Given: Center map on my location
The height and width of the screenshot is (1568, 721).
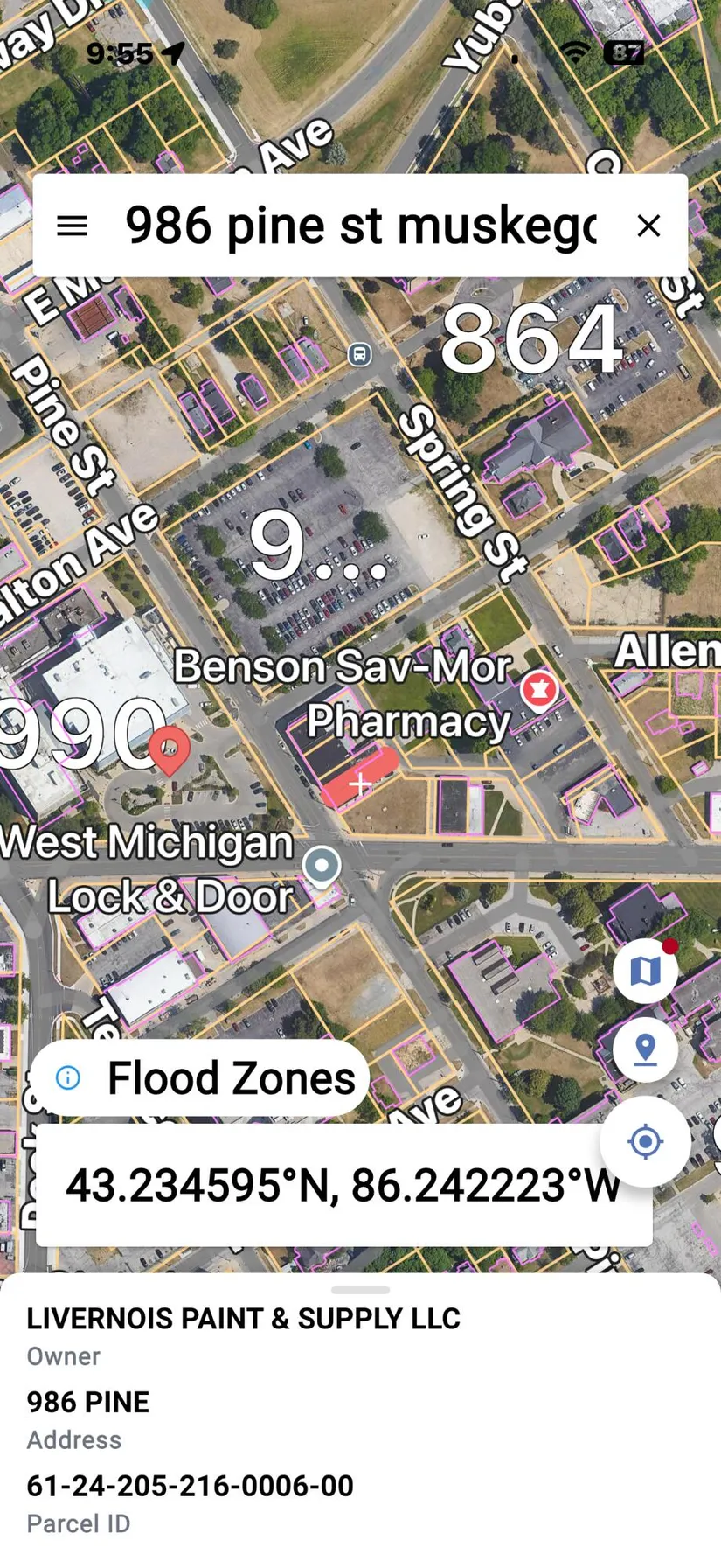Looking at the screenshot, I should pyautogui.click(x=645, y=1141).
